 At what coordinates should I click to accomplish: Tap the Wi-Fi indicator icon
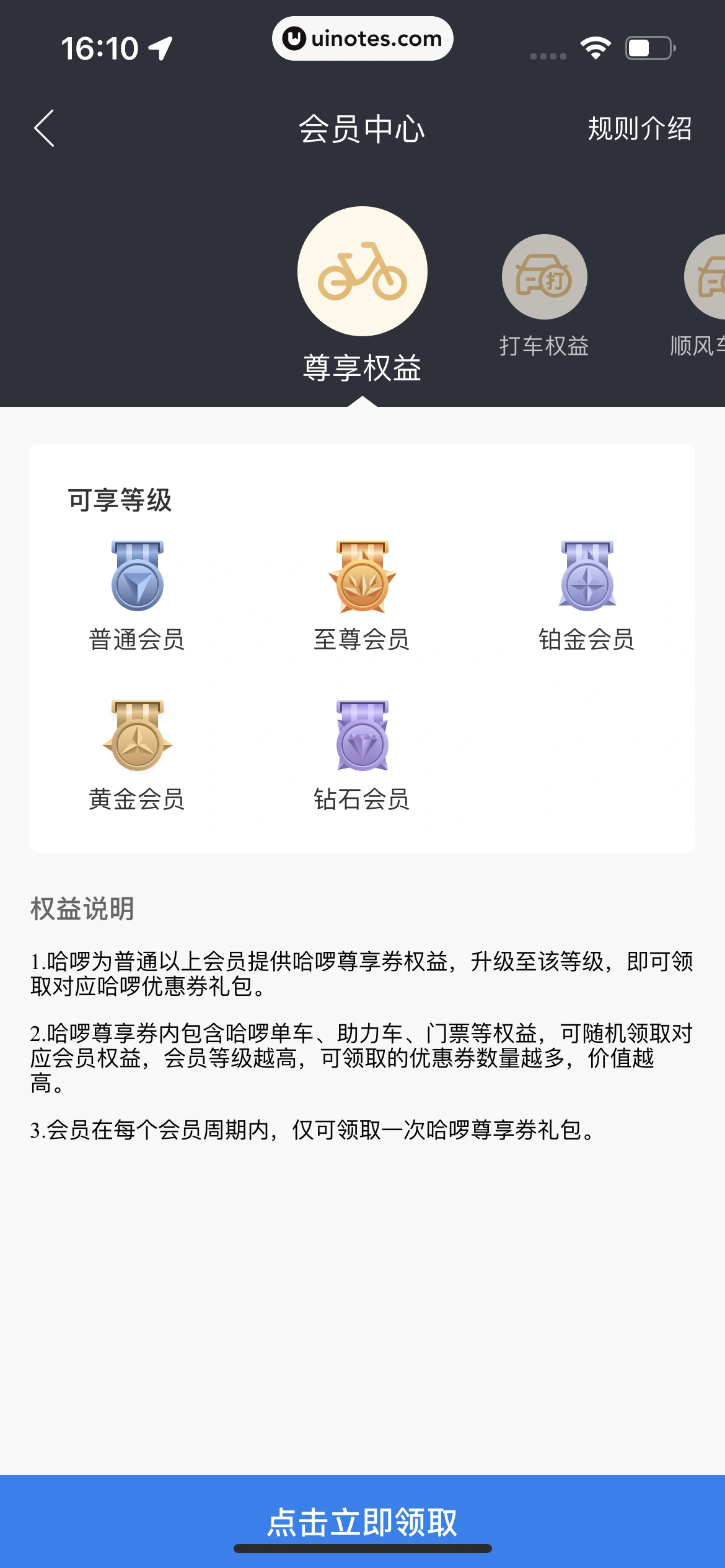pyautogui.click(x=595, y=46)
